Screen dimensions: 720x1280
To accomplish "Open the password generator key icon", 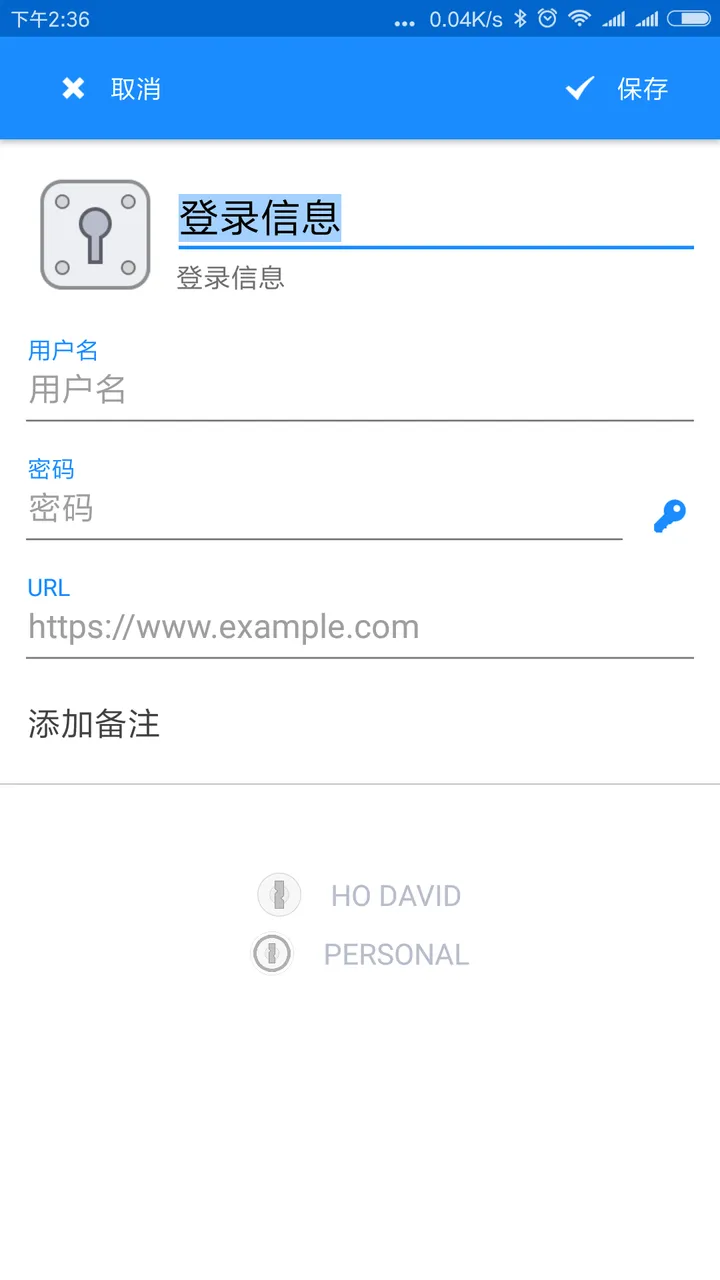I will point(669,516).
